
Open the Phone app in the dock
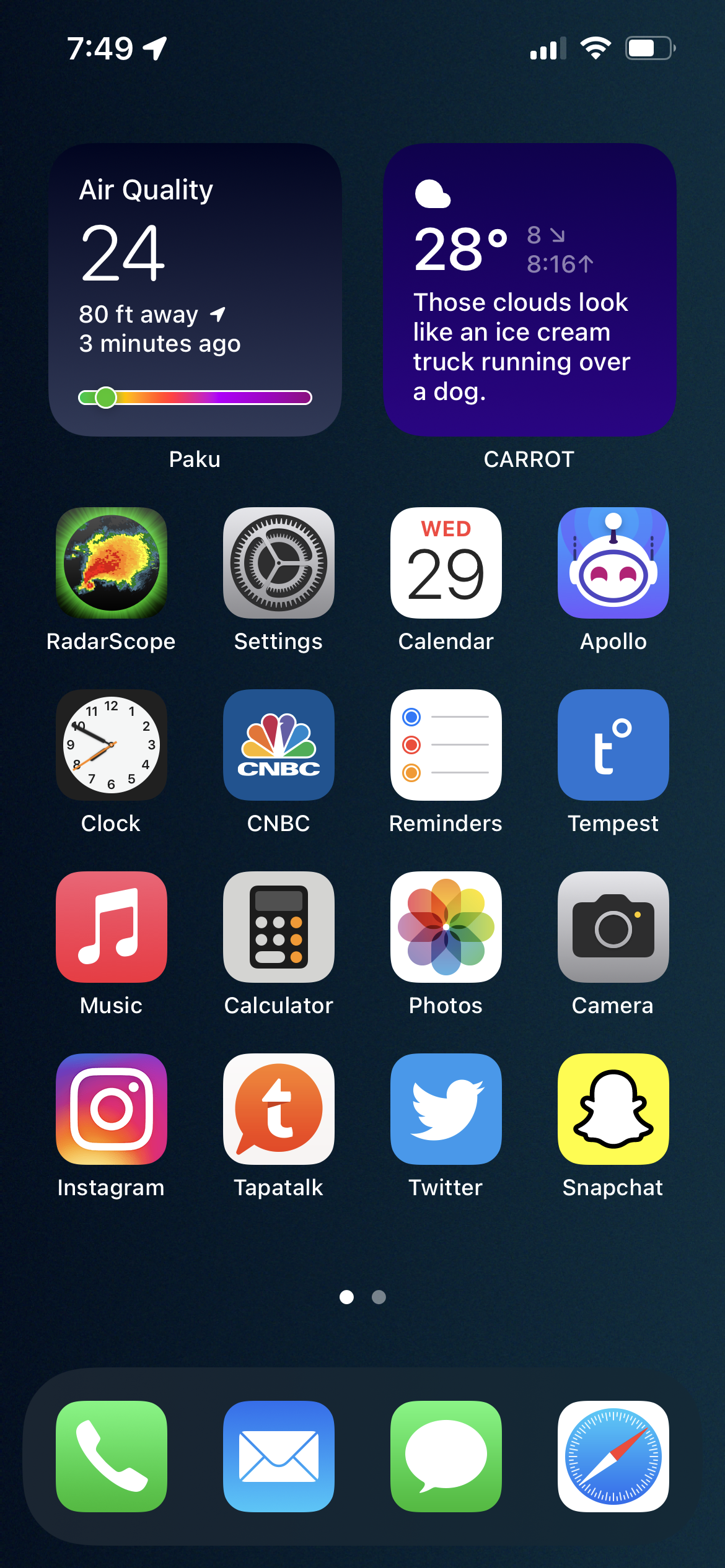click(x=112, y=1456)
